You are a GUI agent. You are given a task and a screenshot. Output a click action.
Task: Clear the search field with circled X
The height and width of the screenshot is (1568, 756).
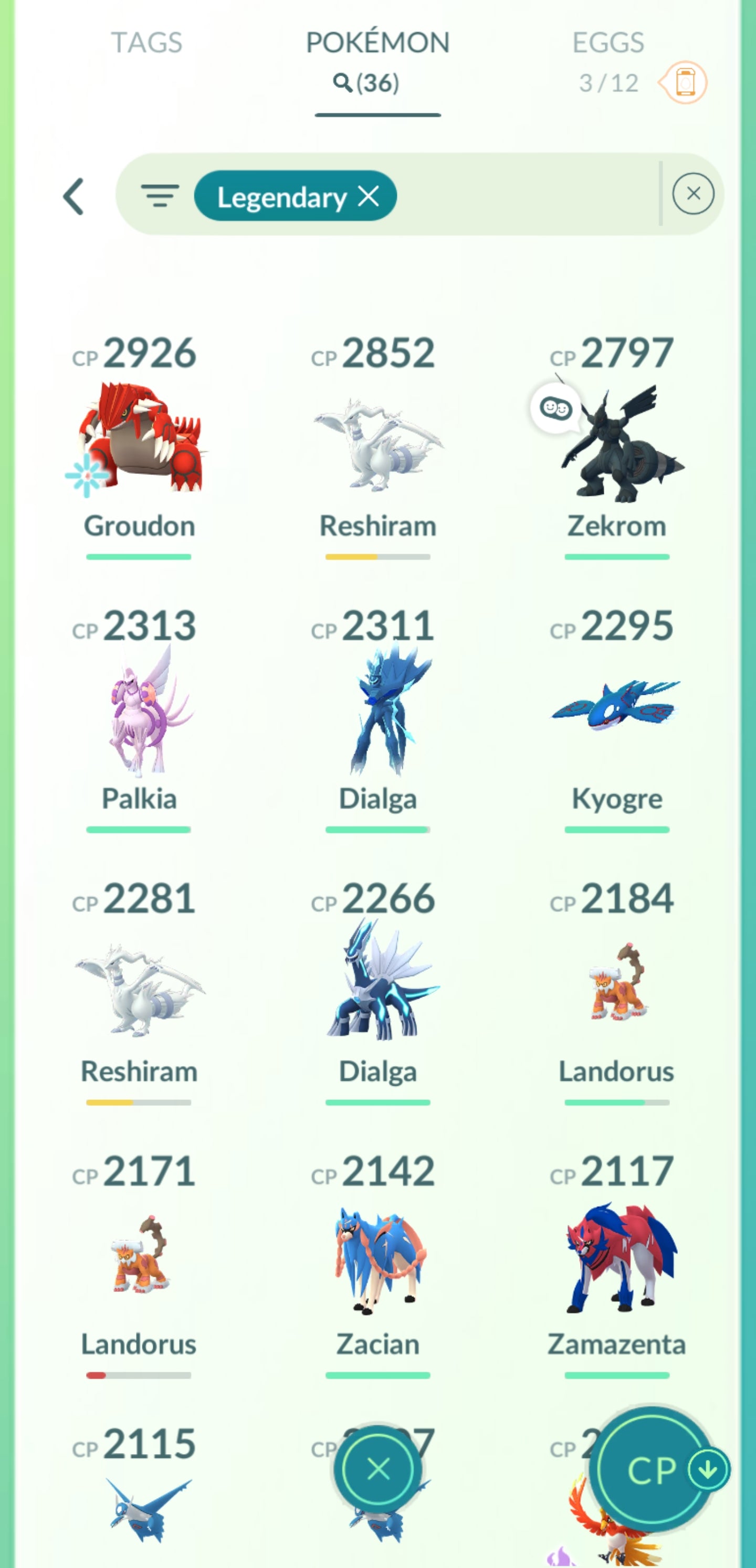pyautogui.click(x=692, y=194)
